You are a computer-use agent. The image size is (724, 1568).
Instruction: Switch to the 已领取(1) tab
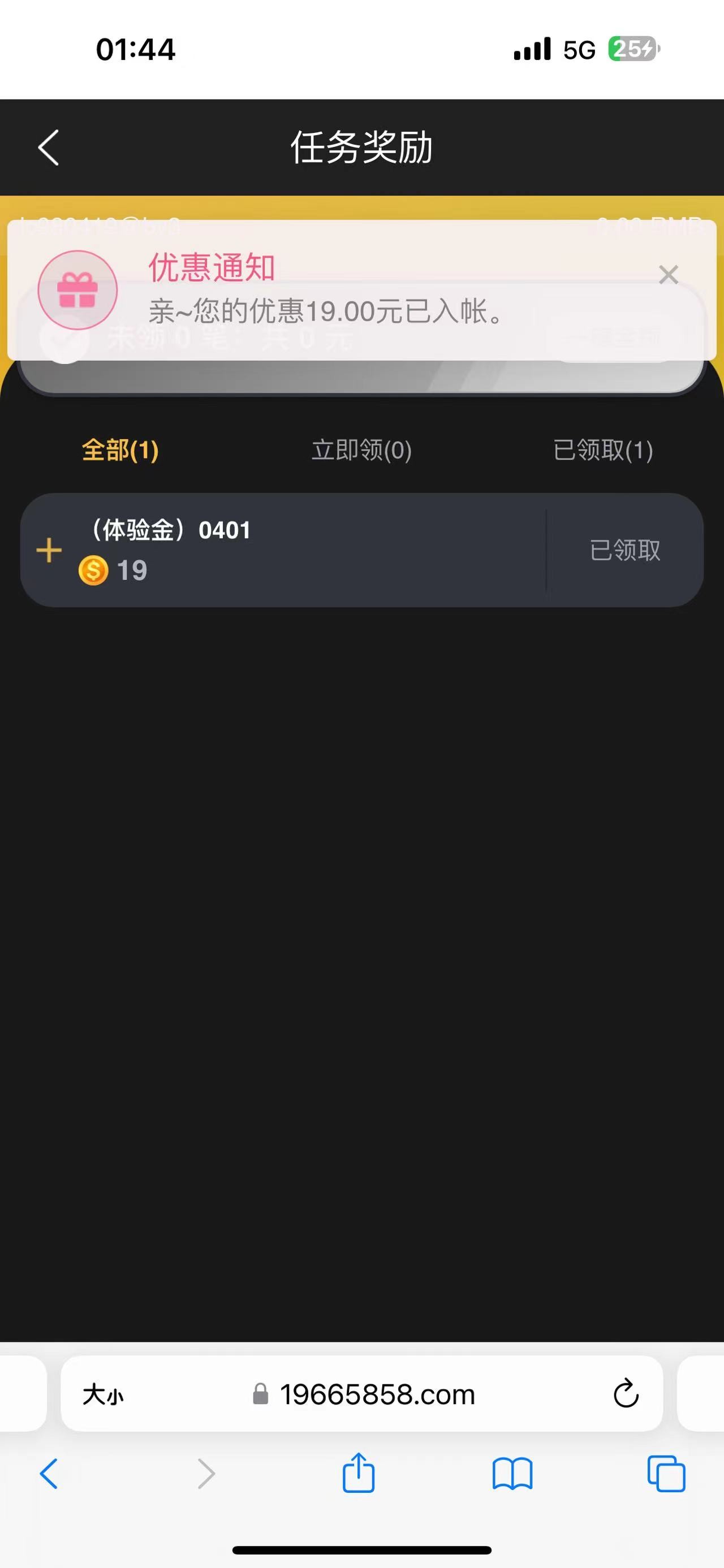click(x=603, y=451)
